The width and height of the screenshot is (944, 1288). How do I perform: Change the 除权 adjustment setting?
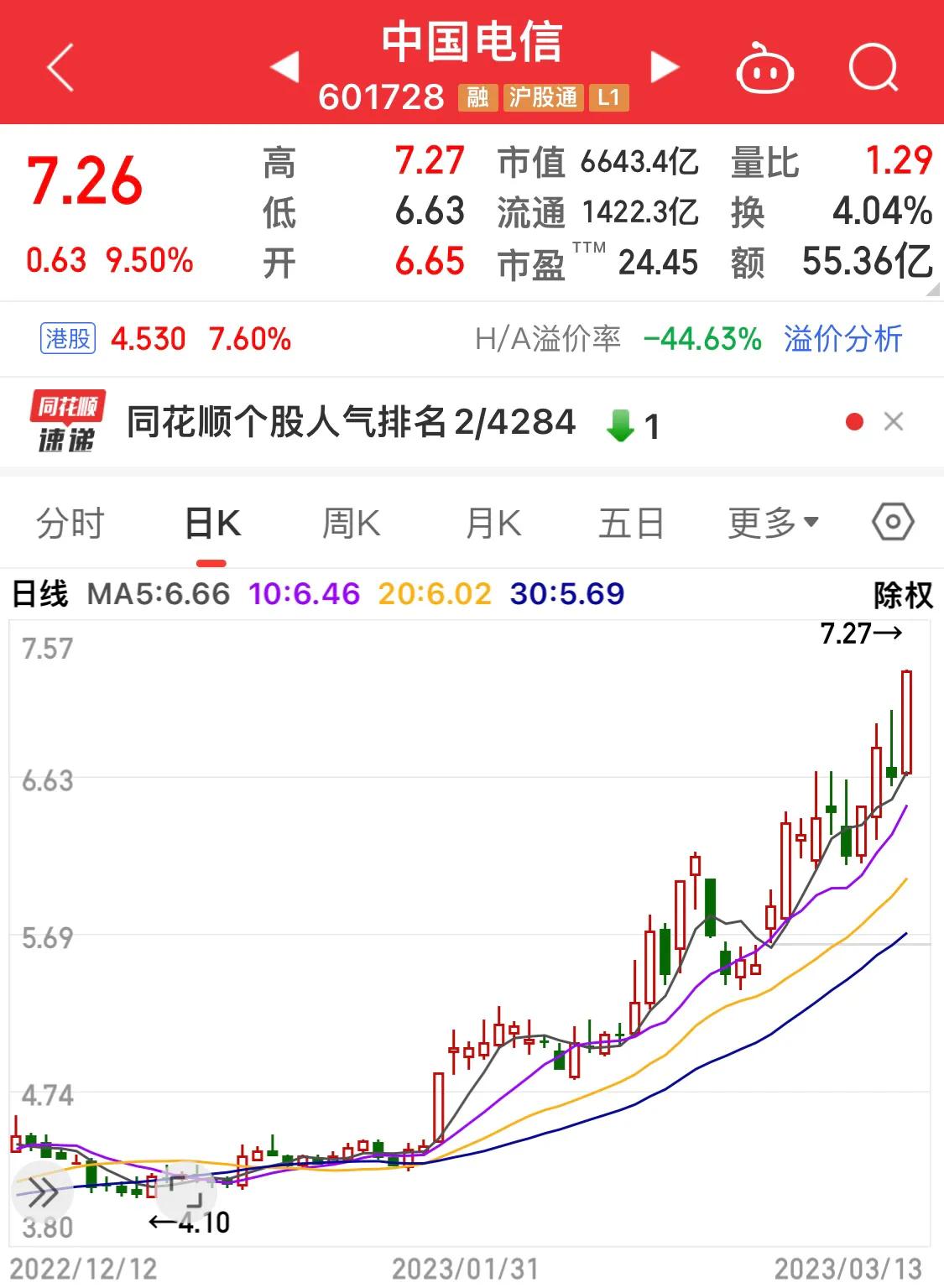pyautogui.click(x=903, y=595)
